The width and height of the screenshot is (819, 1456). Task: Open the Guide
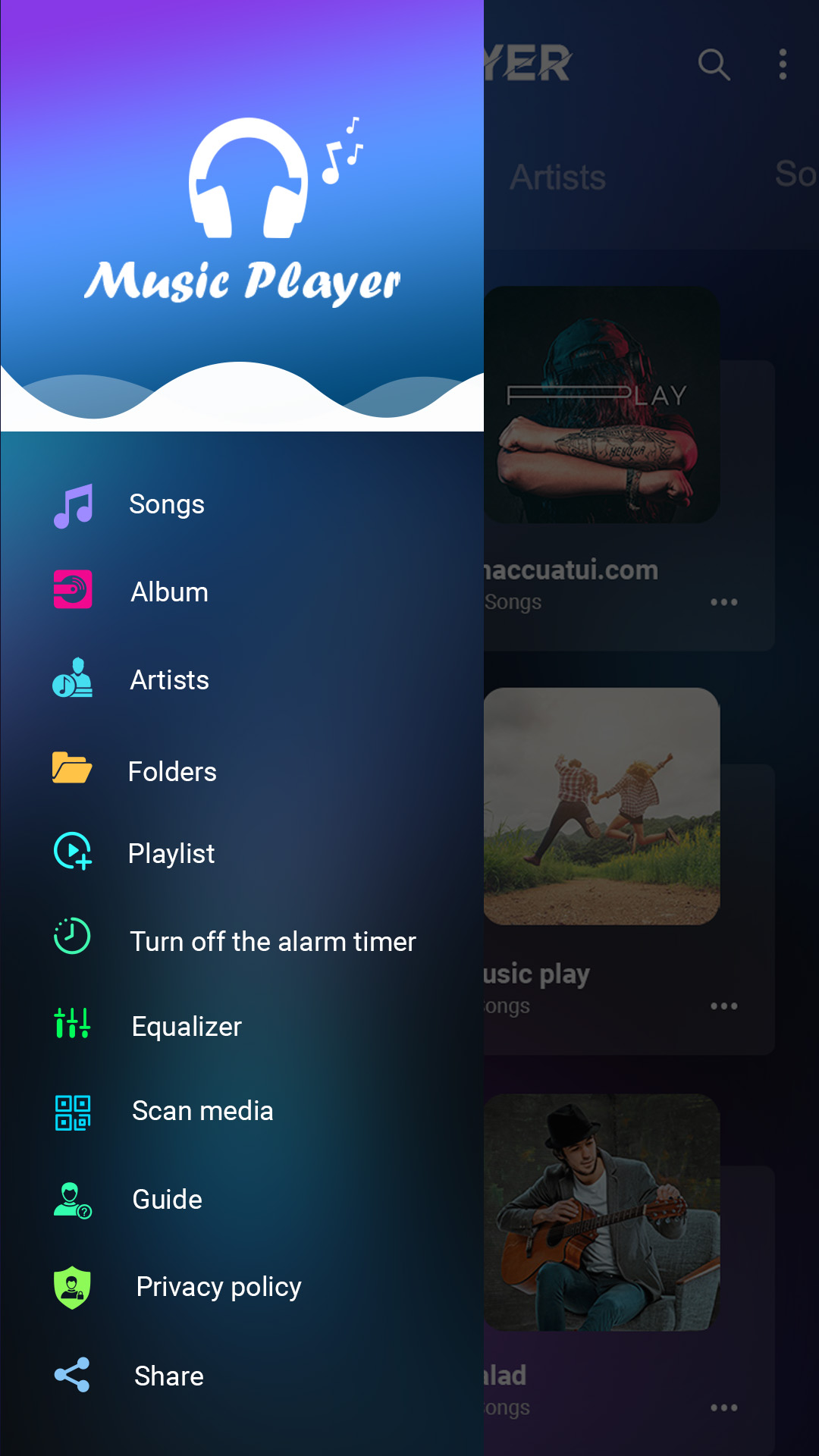[x=167, y=1200]
